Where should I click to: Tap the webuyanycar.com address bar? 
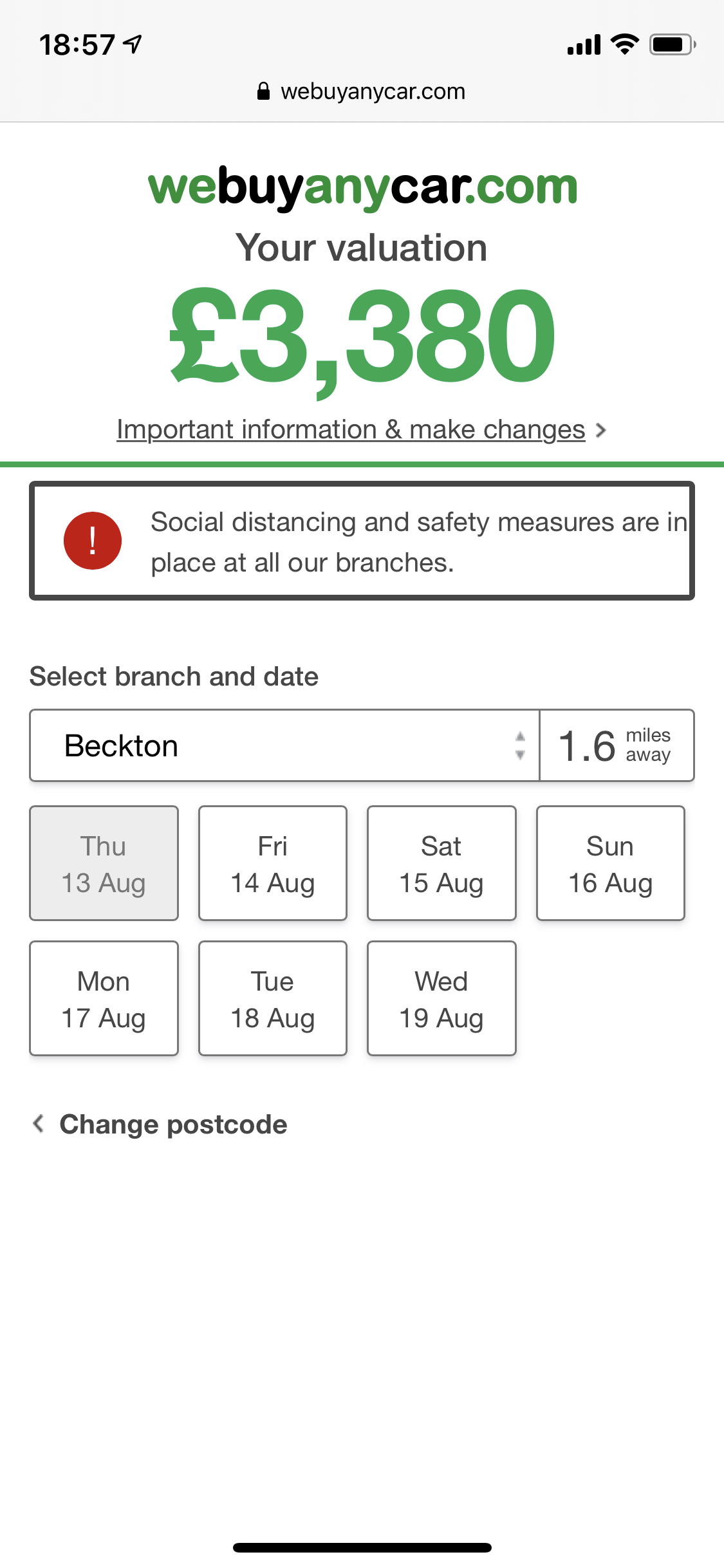tap(361, 91)
